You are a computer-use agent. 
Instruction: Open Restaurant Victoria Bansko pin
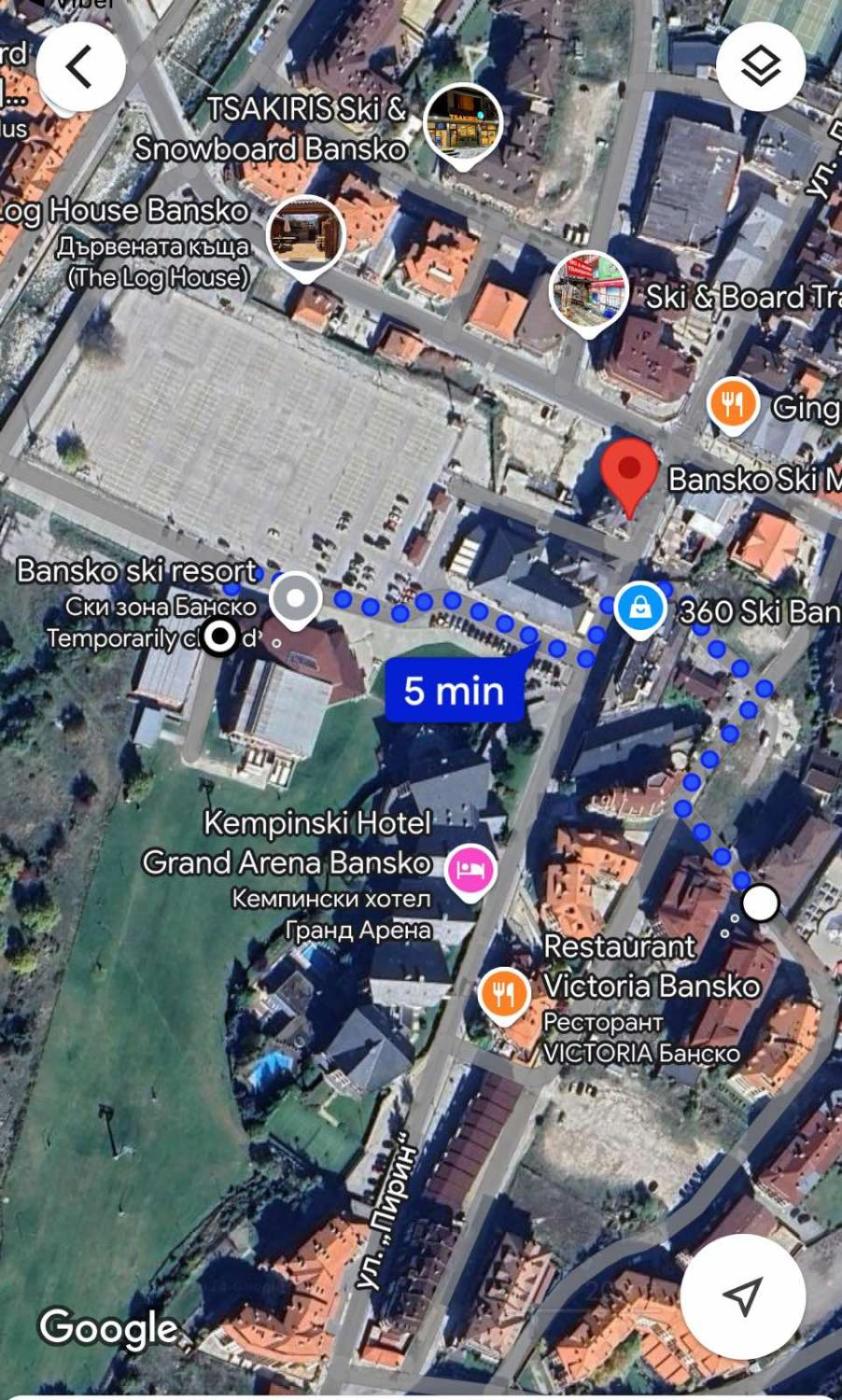(x=506, y=994)
